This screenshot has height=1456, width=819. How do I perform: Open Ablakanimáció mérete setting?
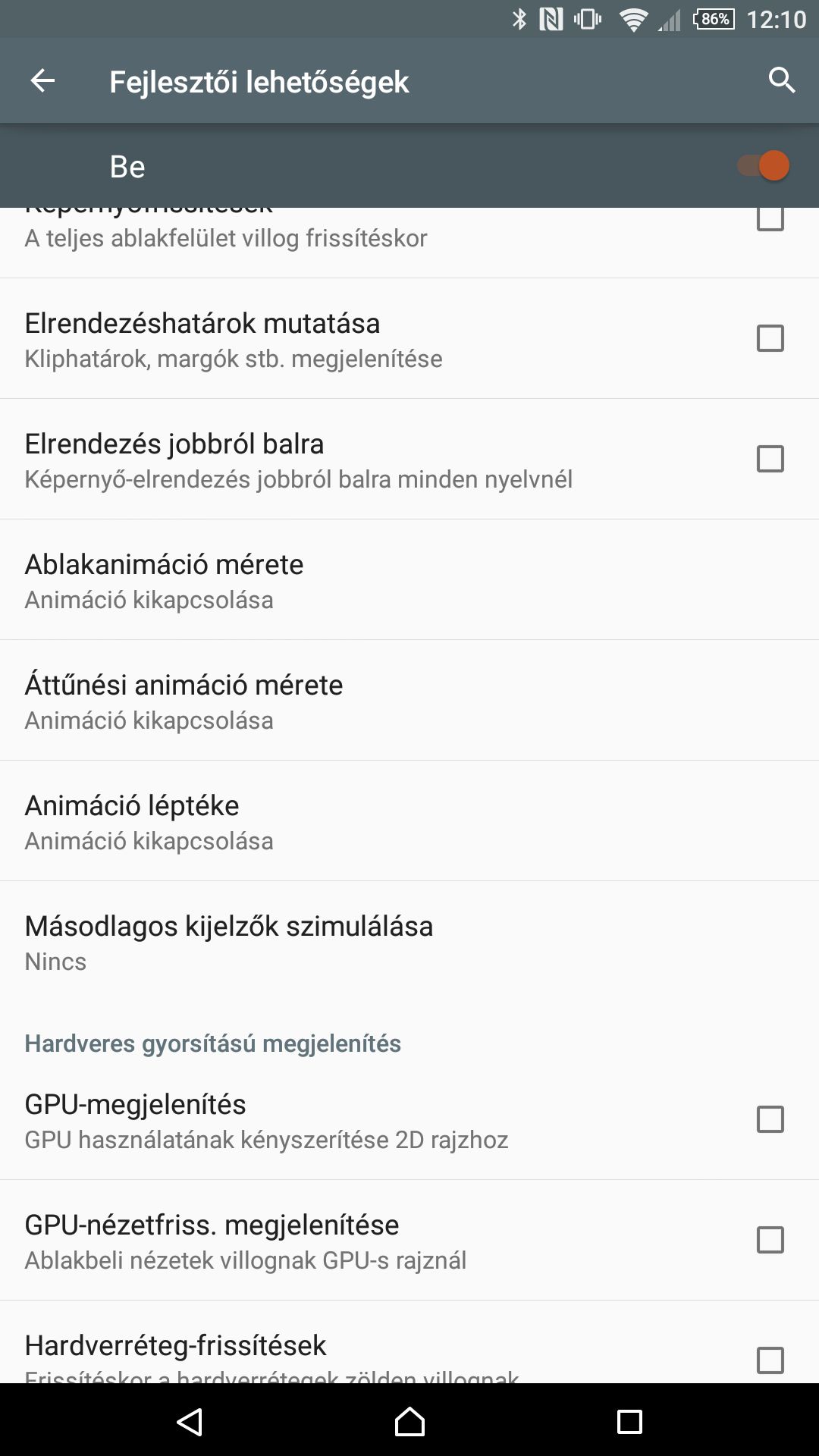tap(409, 580)
